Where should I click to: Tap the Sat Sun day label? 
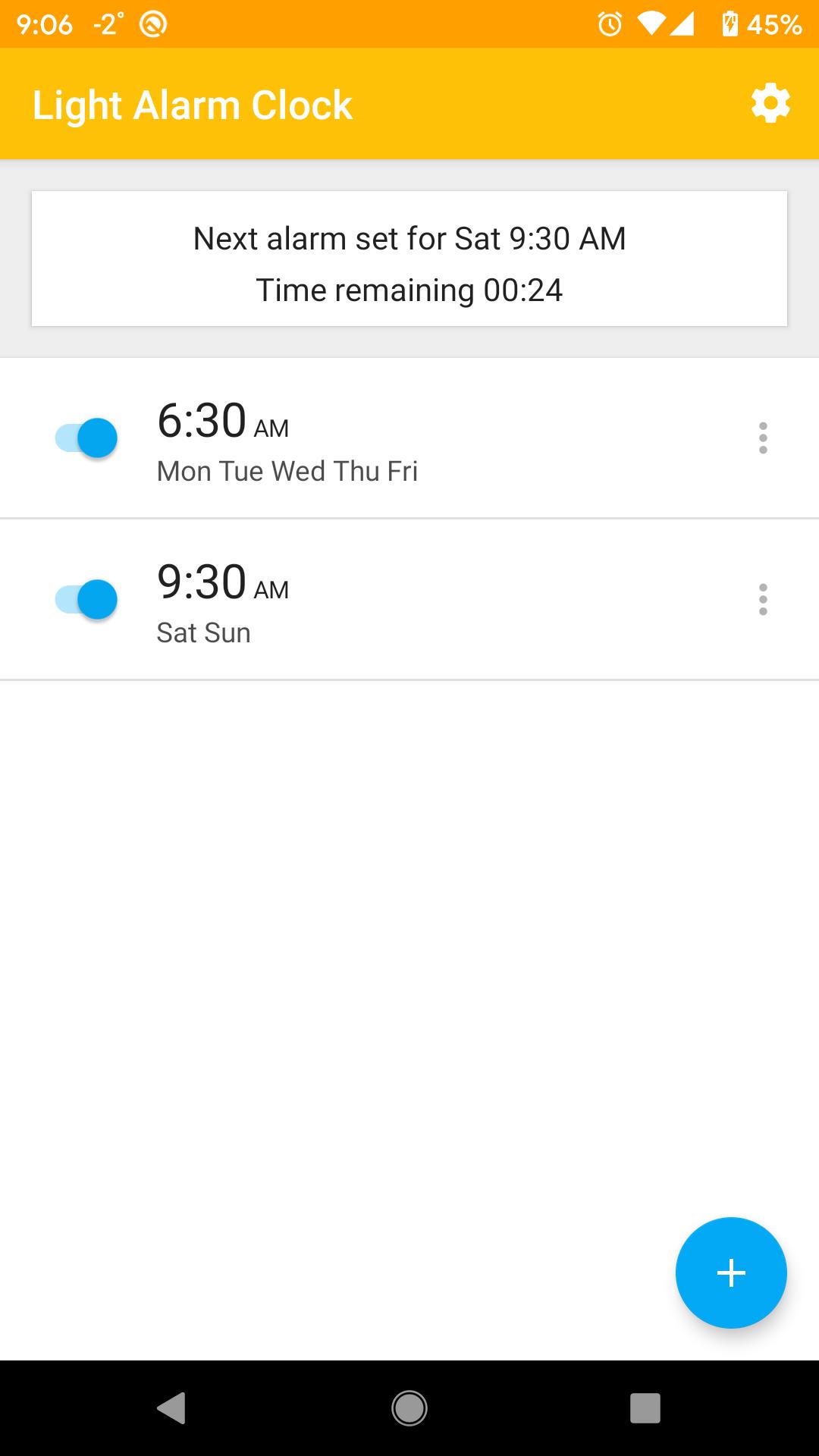pyautogui.click(x=203, y=632)
